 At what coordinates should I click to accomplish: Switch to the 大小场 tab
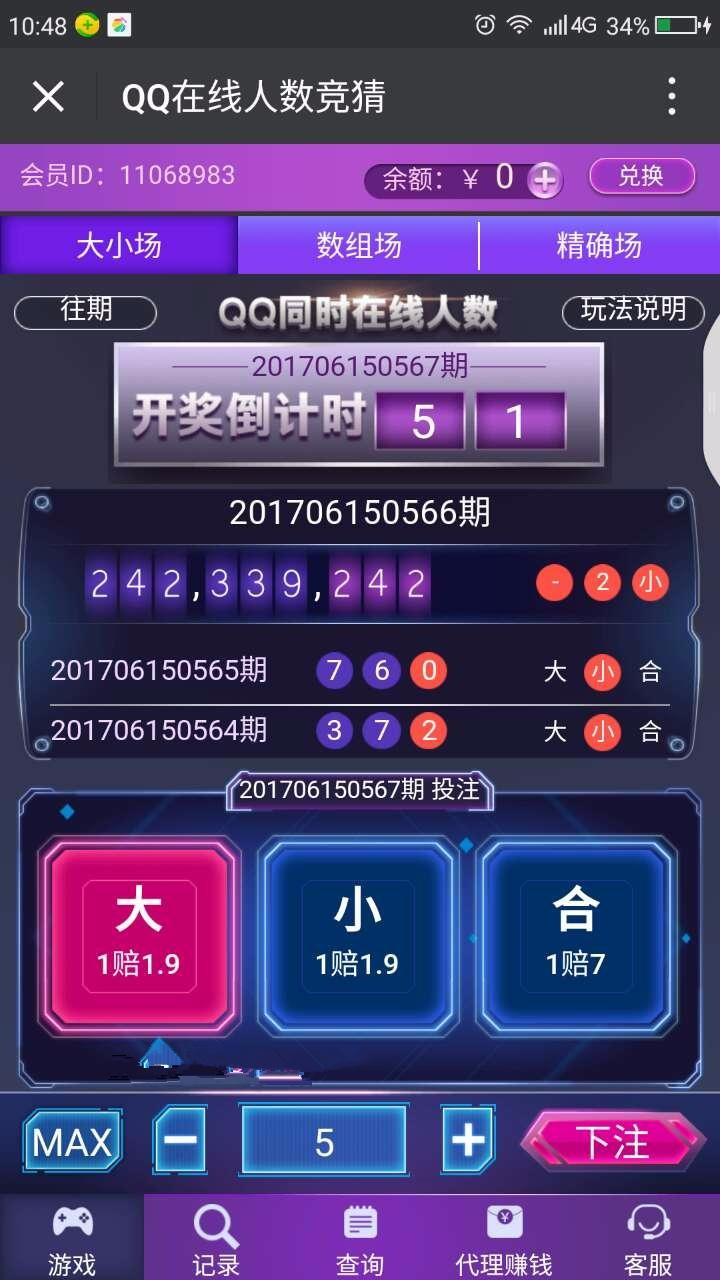click(119, 246)
